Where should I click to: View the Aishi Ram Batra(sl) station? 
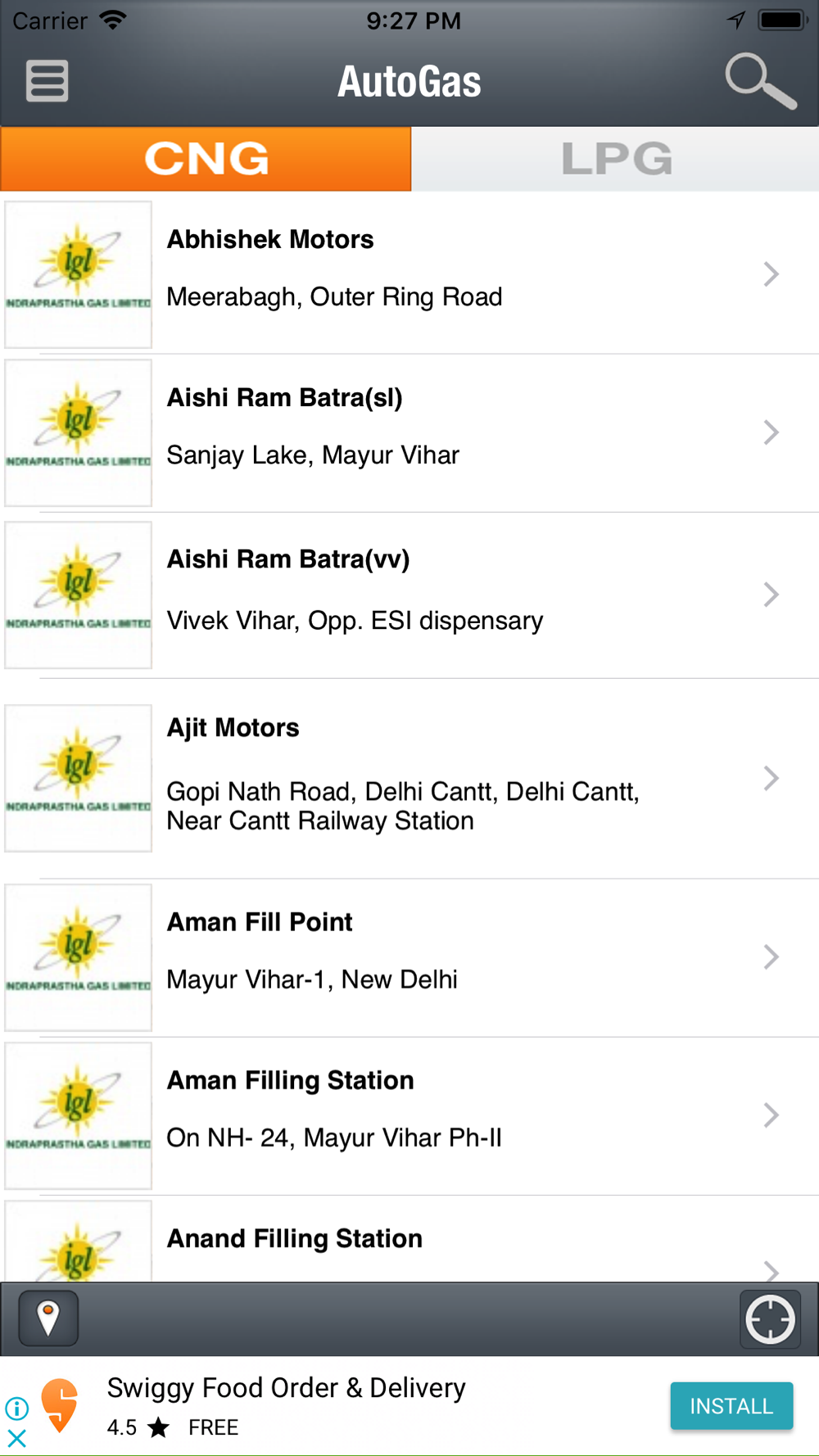[409, 432]
